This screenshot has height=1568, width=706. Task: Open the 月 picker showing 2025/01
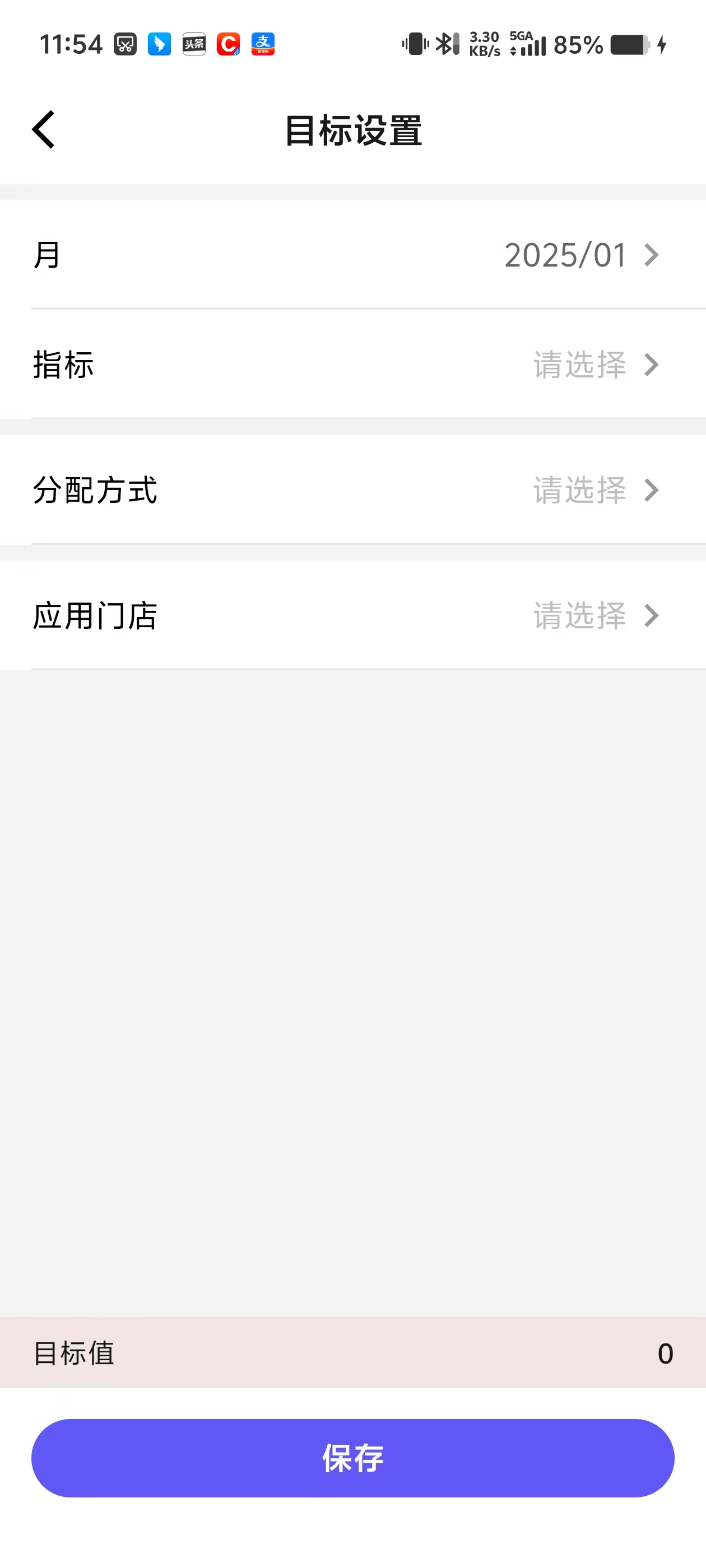(354, 254)
